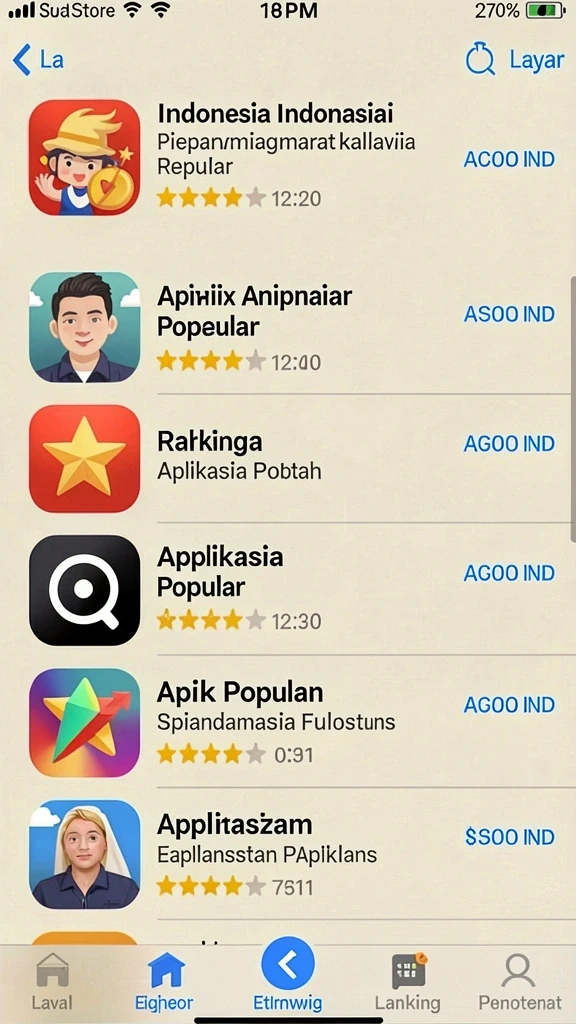The width and height of the screenshot is (576, 1024).
Task: Open the Apik Populan app row
Action: click(x=288, y=722)
